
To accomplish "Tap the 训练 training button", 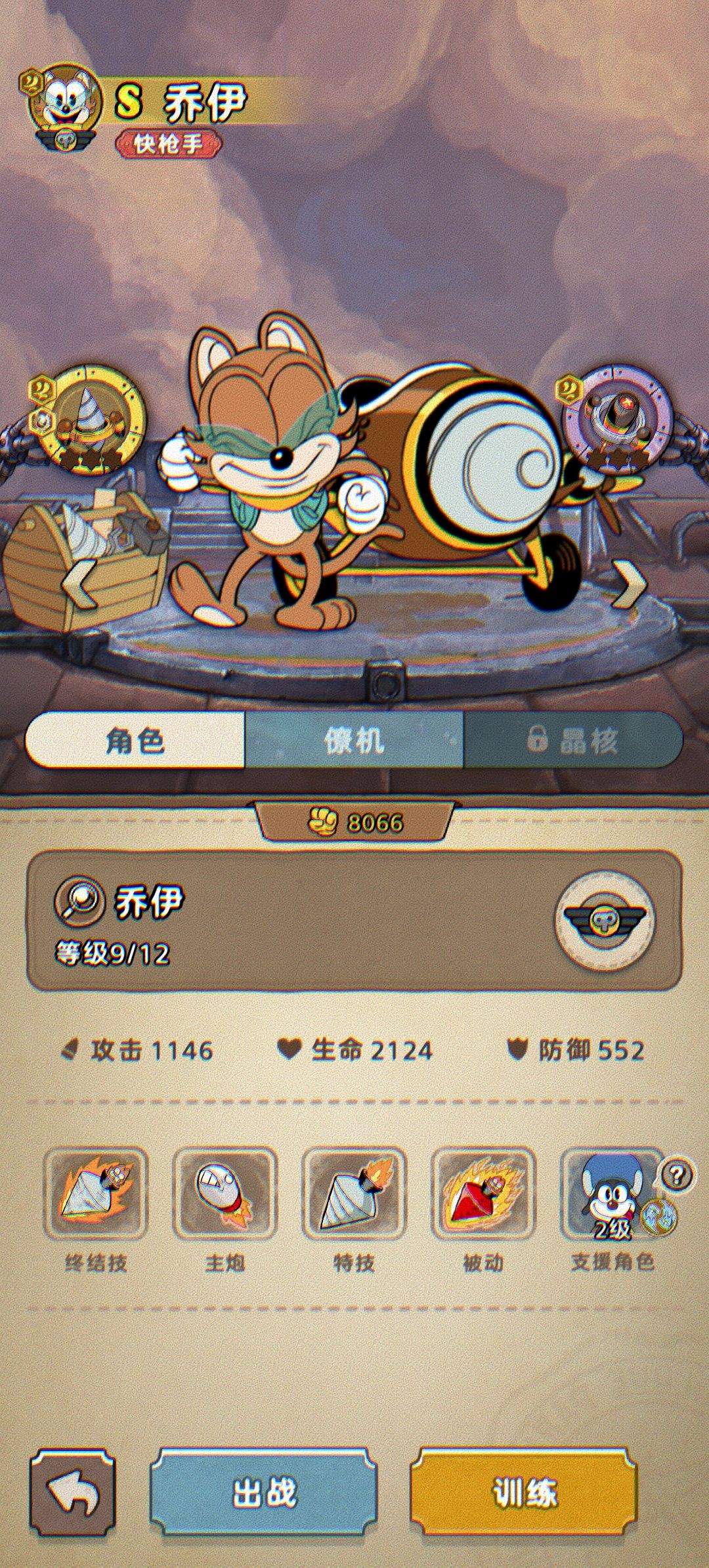I will click(x=524, y=1491).
